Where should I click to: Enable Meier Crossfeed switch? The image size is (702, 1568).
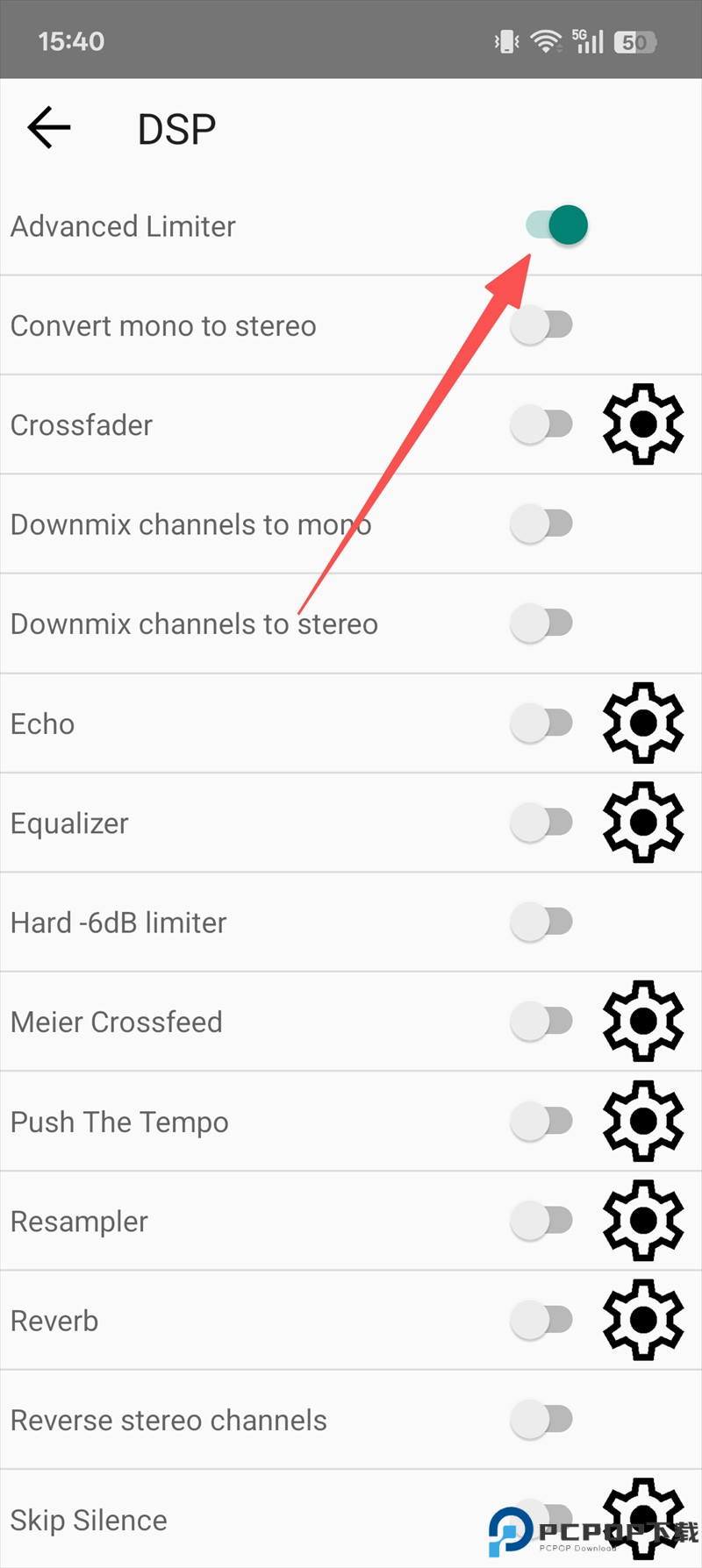[541, 1022]
